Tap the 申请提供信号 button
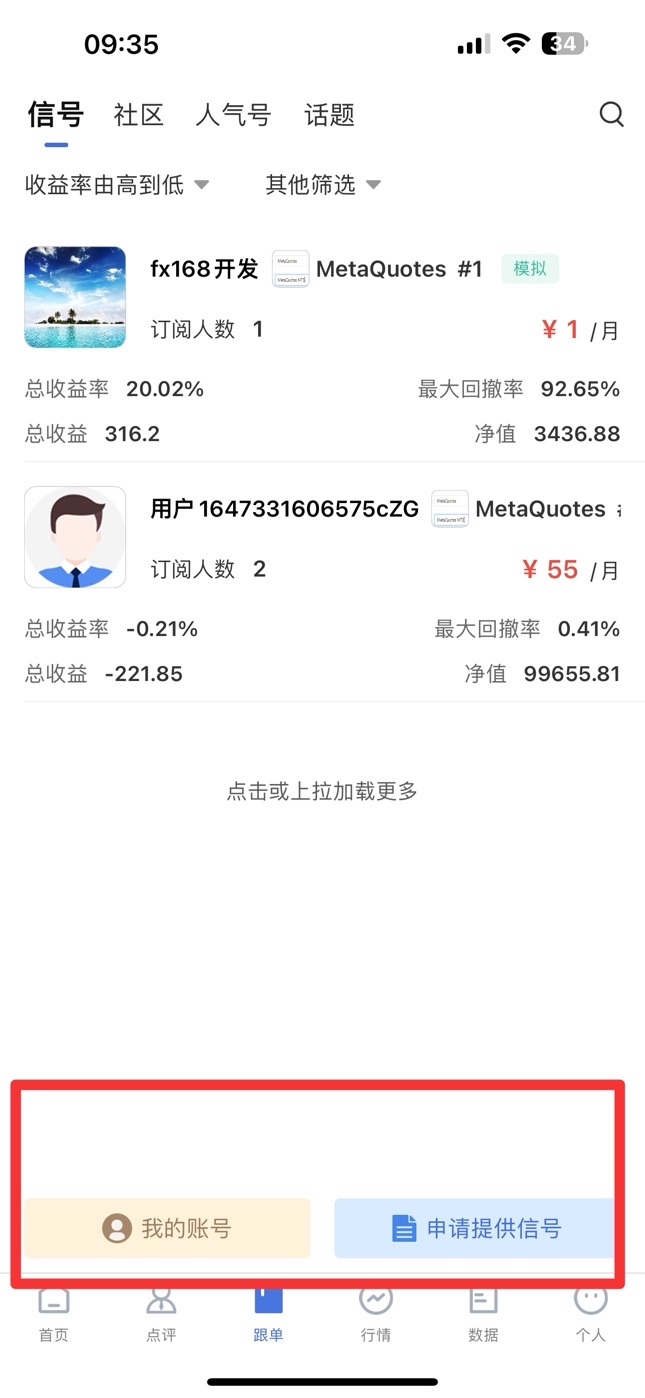The image size is (645, 1398). pos(476,1228)
